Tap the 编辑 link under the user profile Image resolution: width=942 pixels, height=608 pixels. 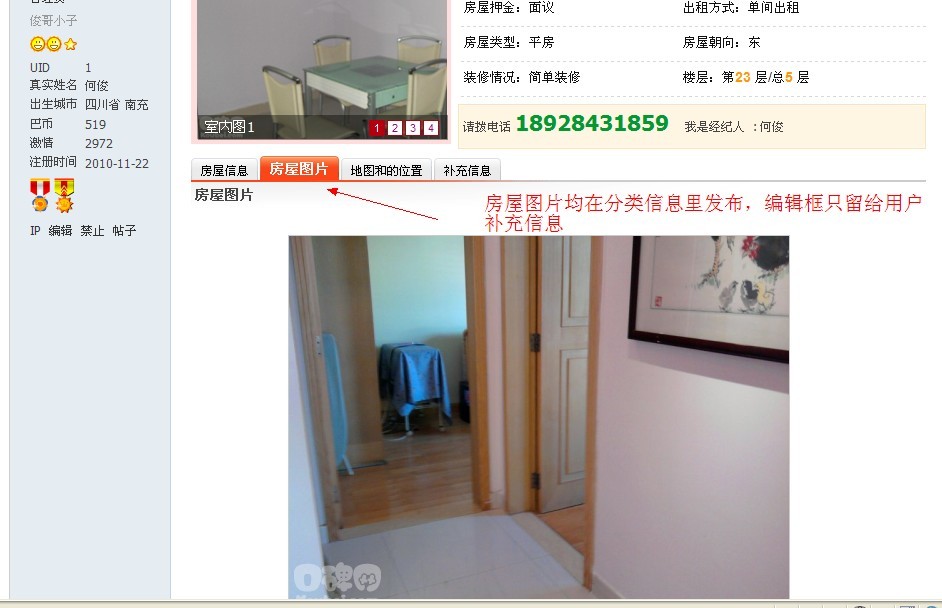click(61, 231)
